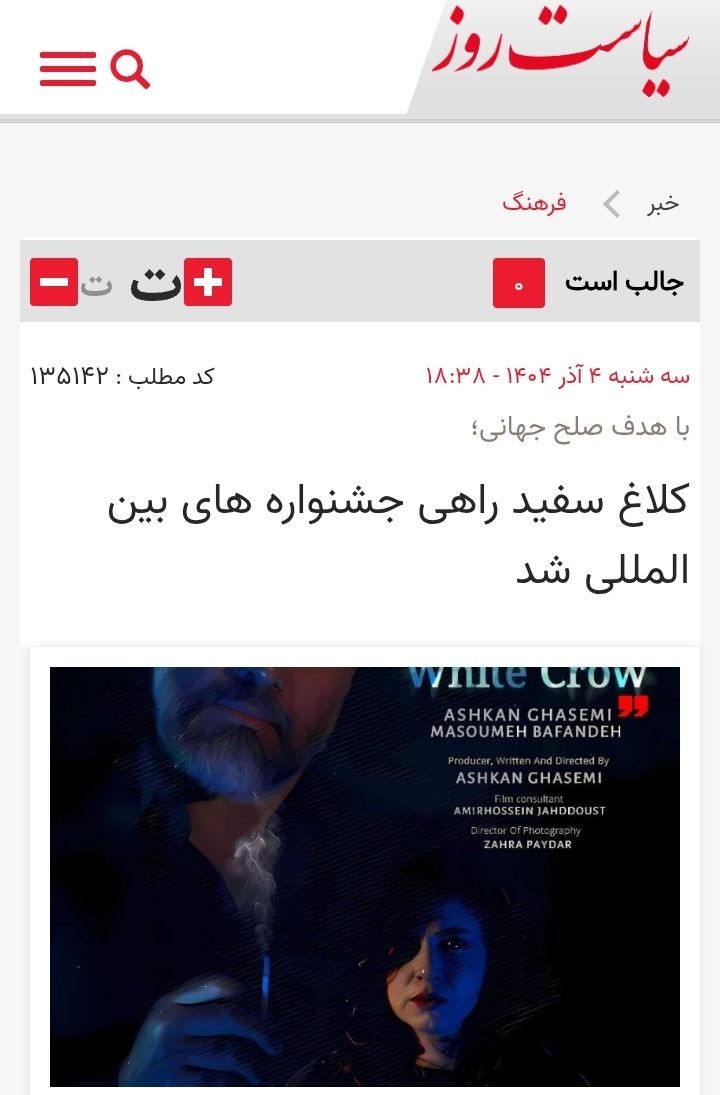Open the hamburger menu
The image size is (720, 1095).
67,69
